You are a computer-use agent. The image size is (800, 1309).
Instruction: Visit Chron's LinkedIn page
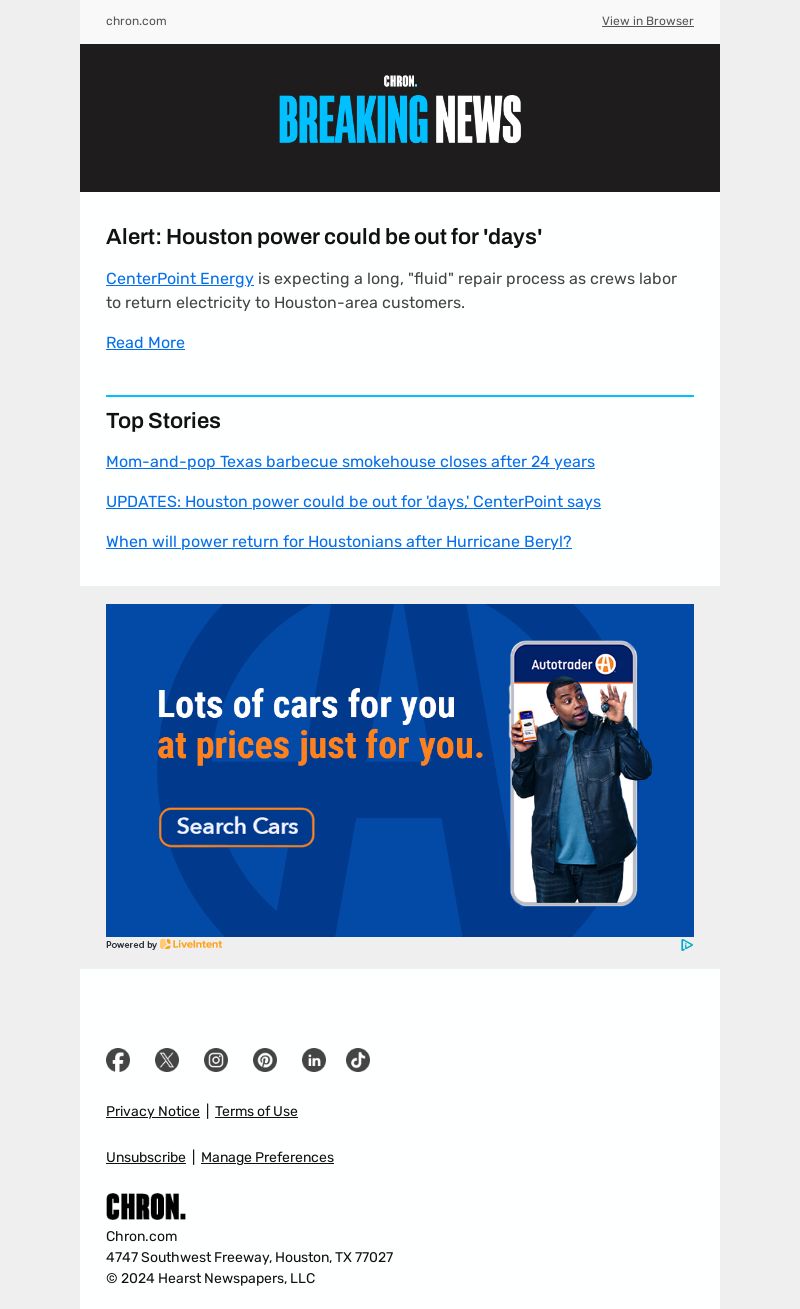click(x=314, y=1060)
